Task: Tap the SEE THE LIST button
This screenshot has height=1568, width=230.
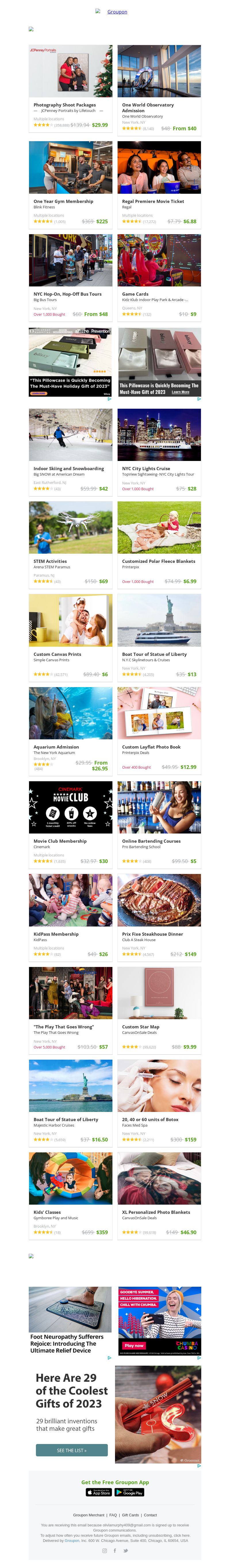Action: tap(71, 1450)
